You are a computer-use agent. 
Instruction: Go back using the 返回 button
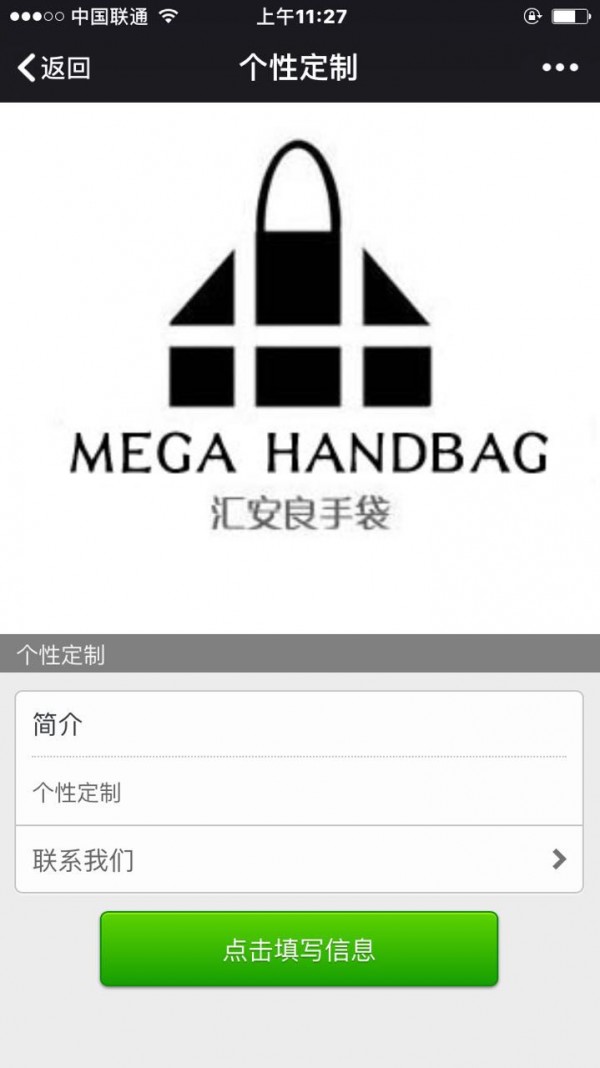(x=54, y=68)
